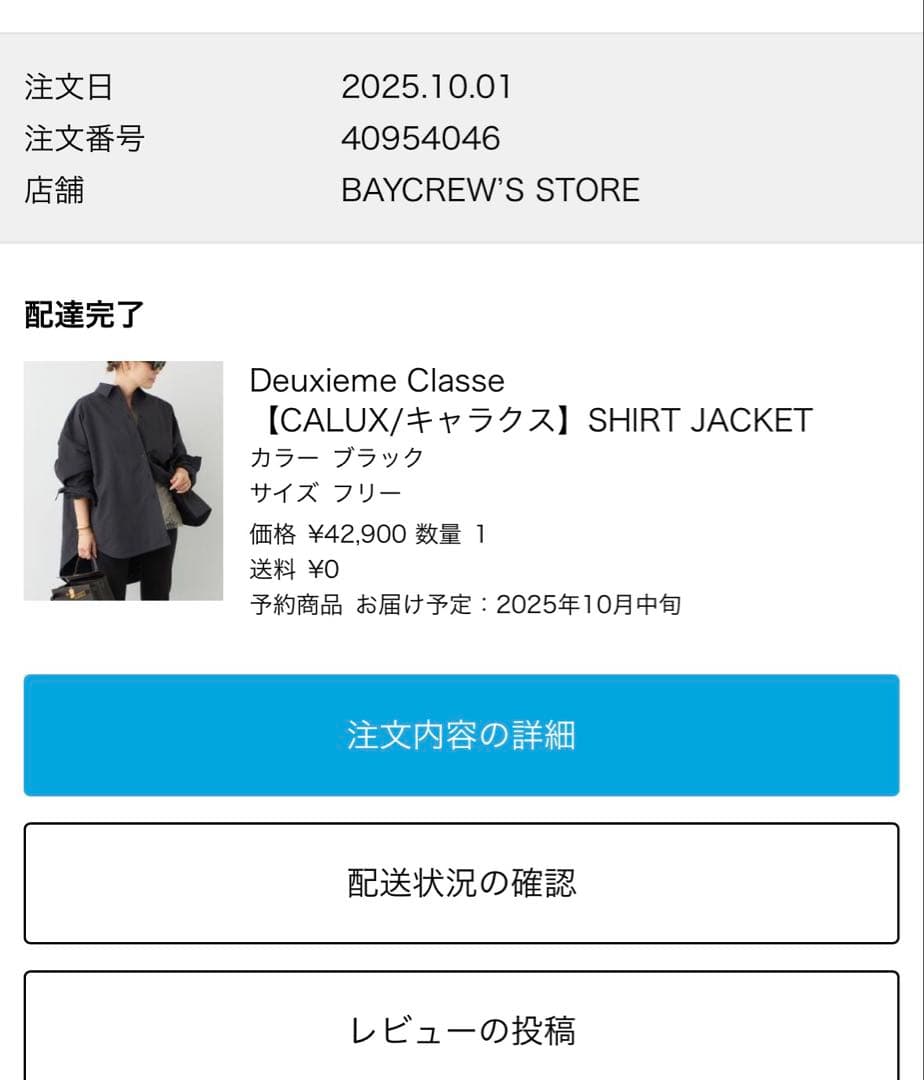Viewport: 924px width, 1080px height.
Task: Click the サイズ フリー size text
Action: point(325,491)
